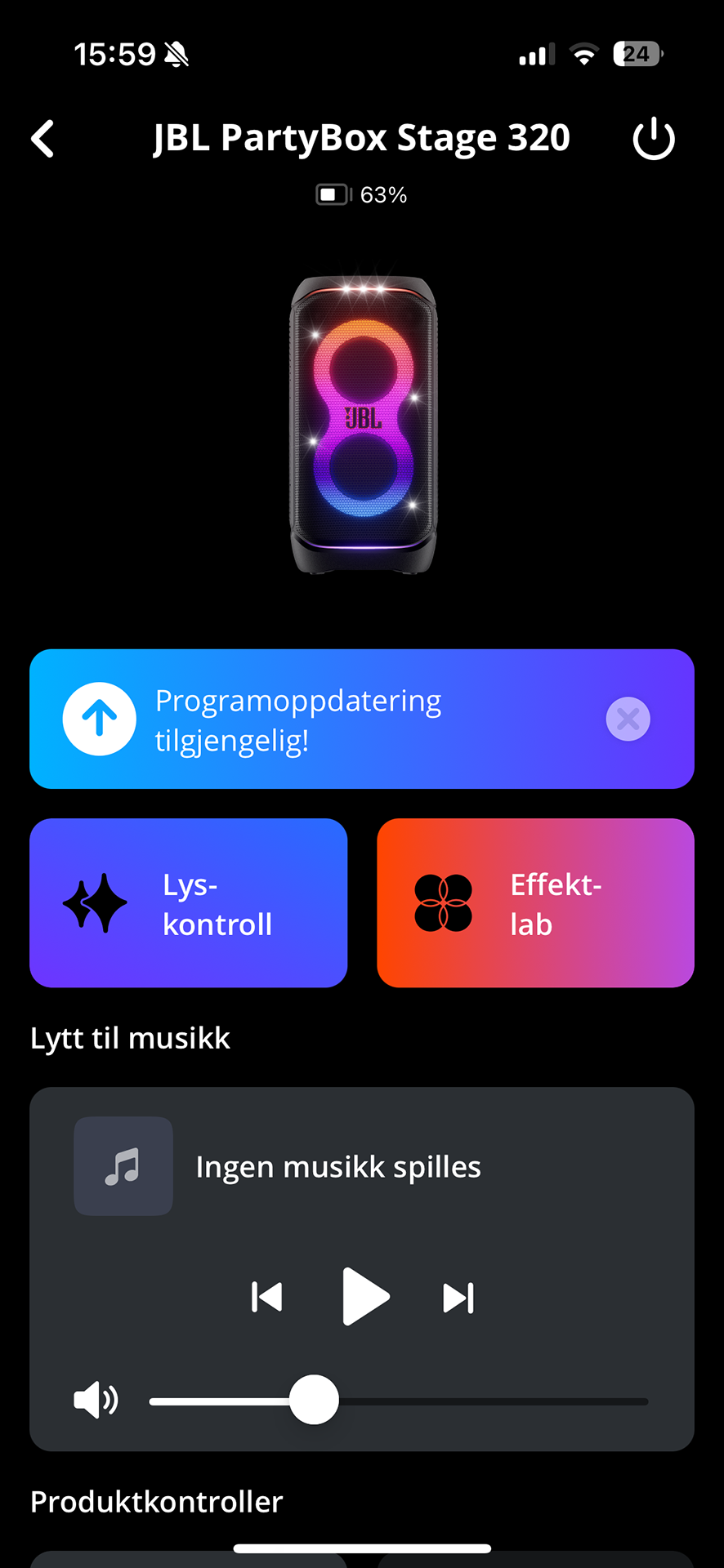
Task: Go back using the top-left arrow
Action: [x=42, y=139]
